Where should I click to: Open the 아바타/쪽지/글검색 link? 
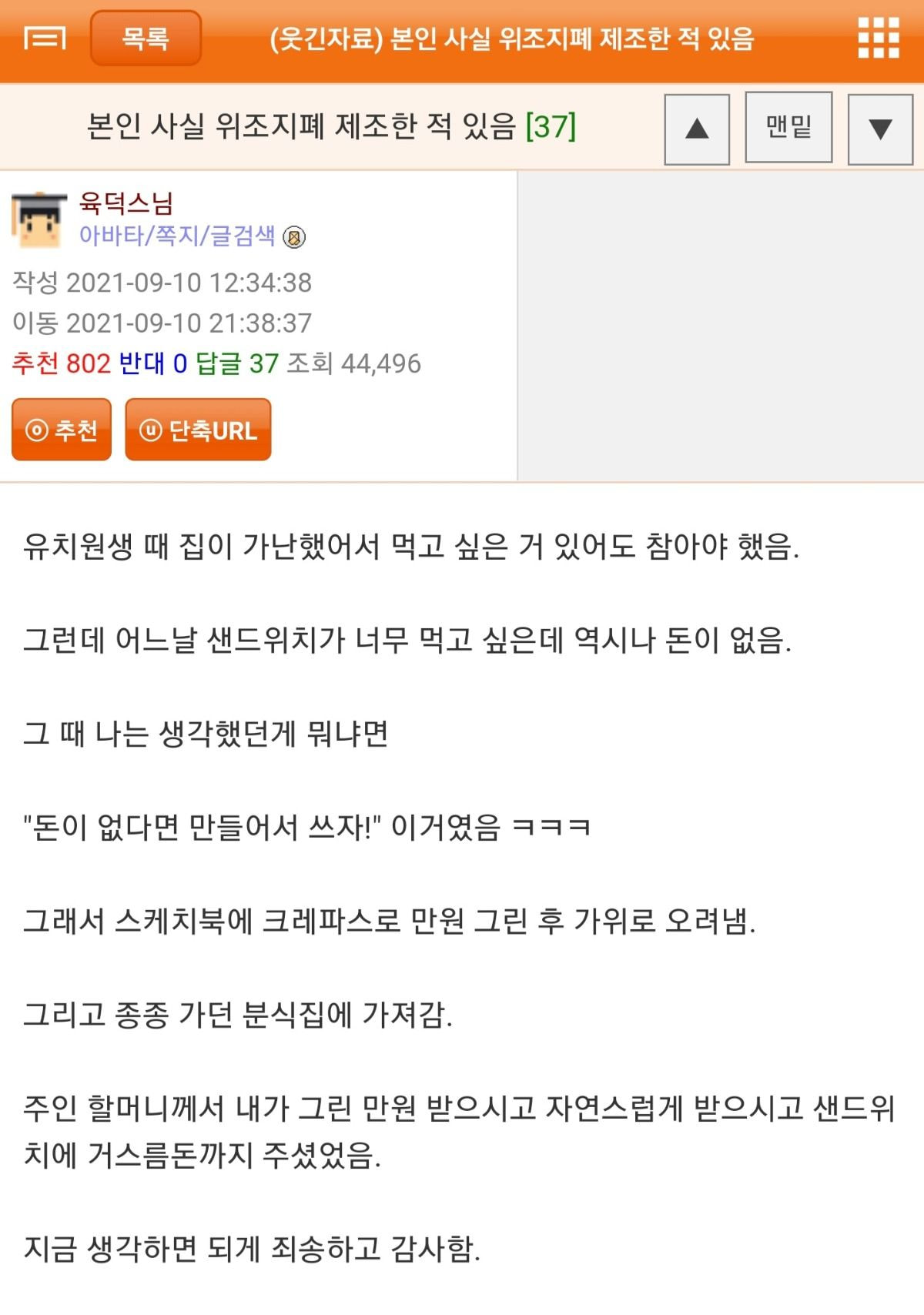pyautogui.click(x=177, y=236)
